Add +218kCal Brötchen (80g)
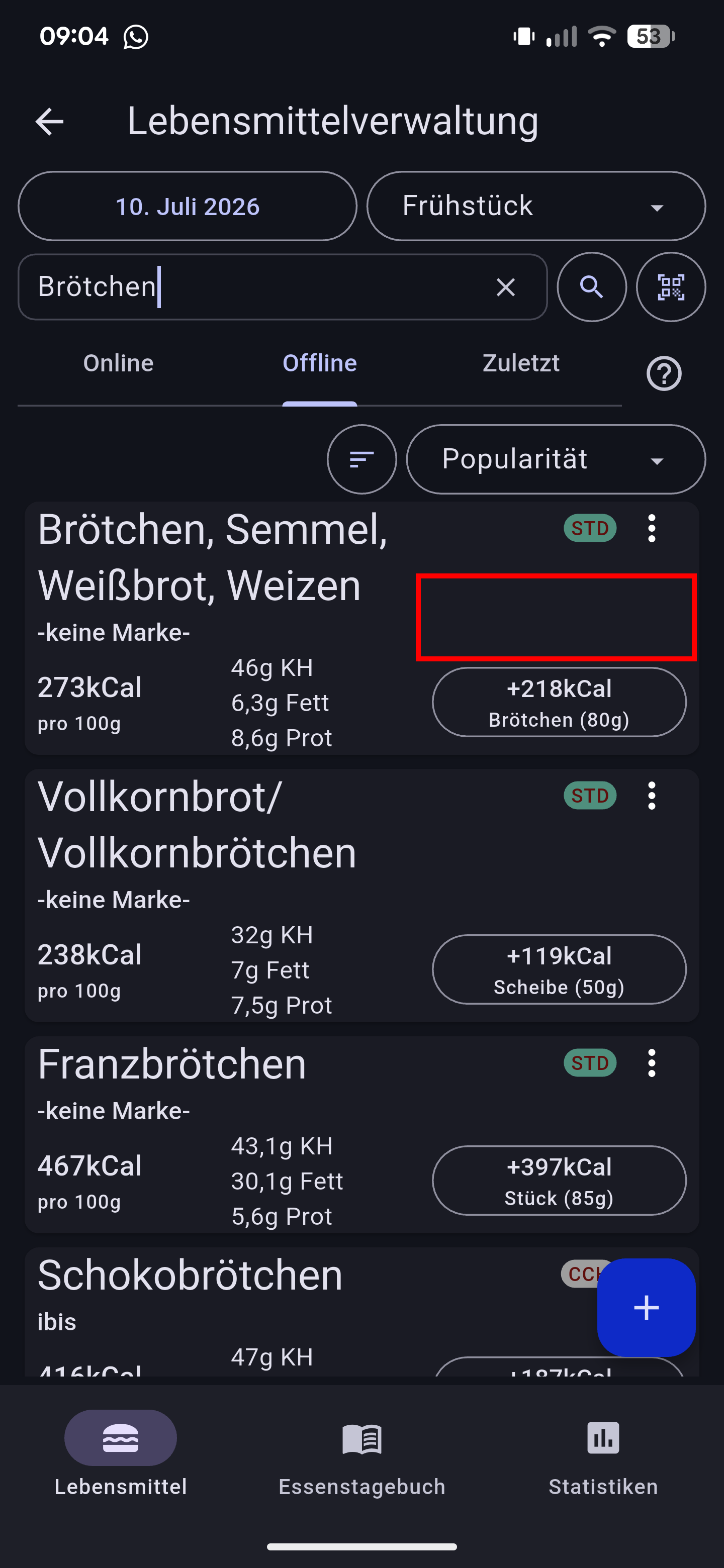The image size is (724, 1568). (x=559, y=703)
